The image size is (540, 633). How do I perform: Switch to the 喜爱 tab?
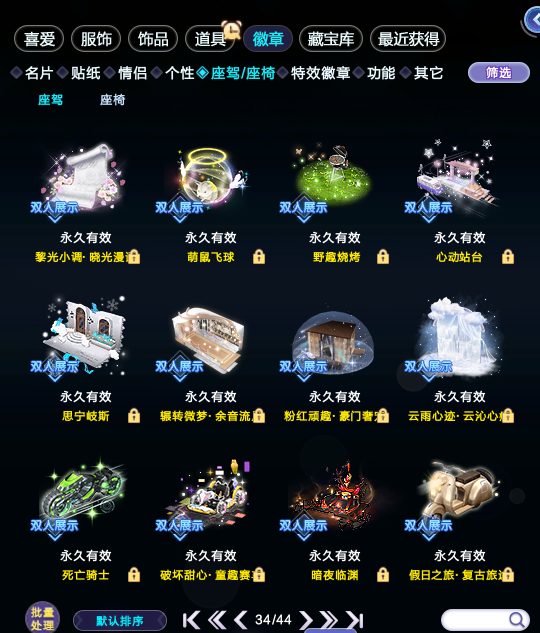(x=39, y=39)
